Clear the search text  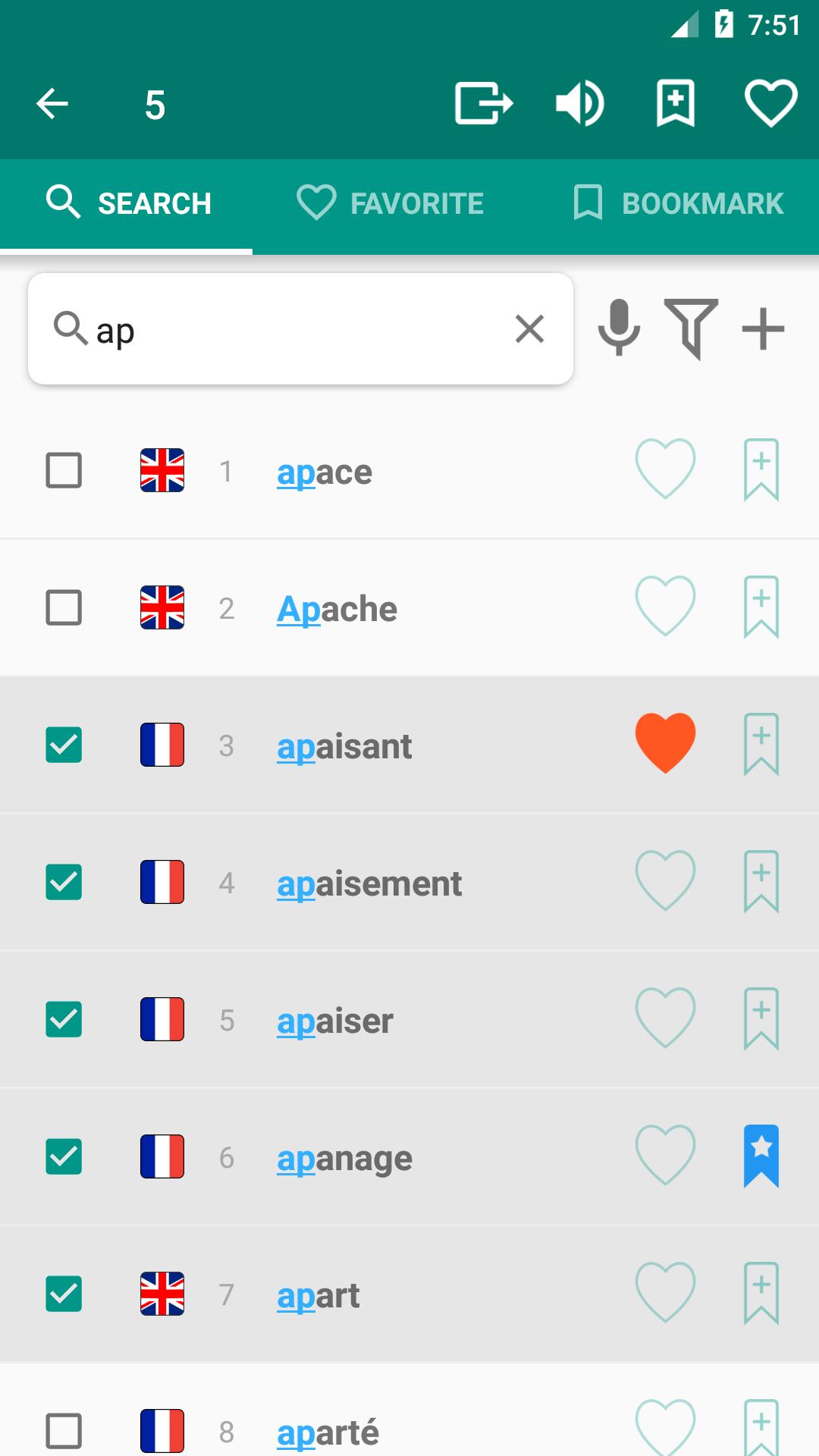pyautogui.click(x=529, y=329)
